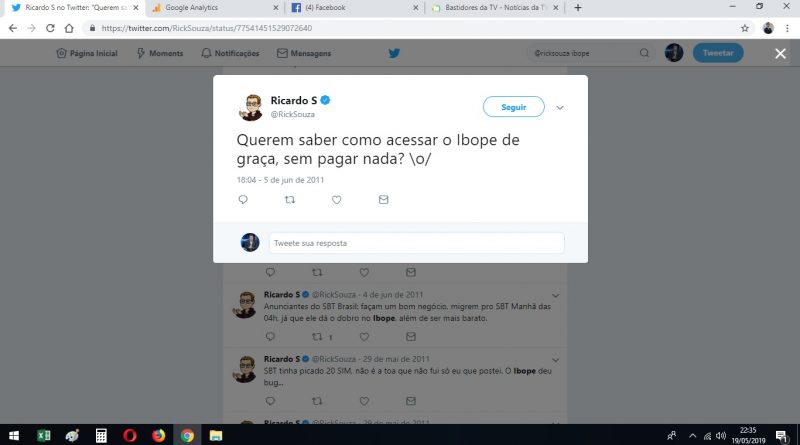Like the Ibope de graça tweet
Screen dimensions: 800x445
point(336,200)
